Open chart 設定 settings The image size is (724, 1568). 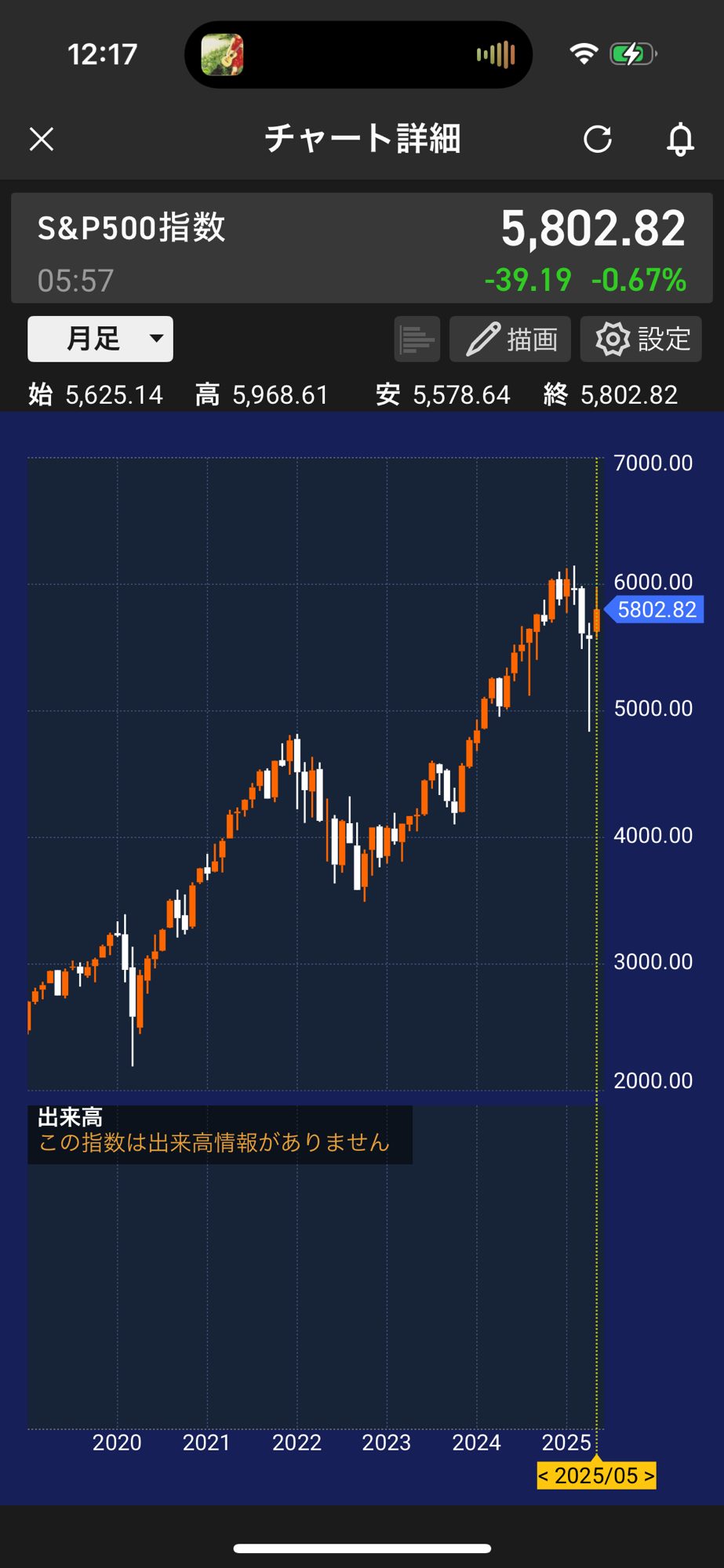[x=641, y=339]
